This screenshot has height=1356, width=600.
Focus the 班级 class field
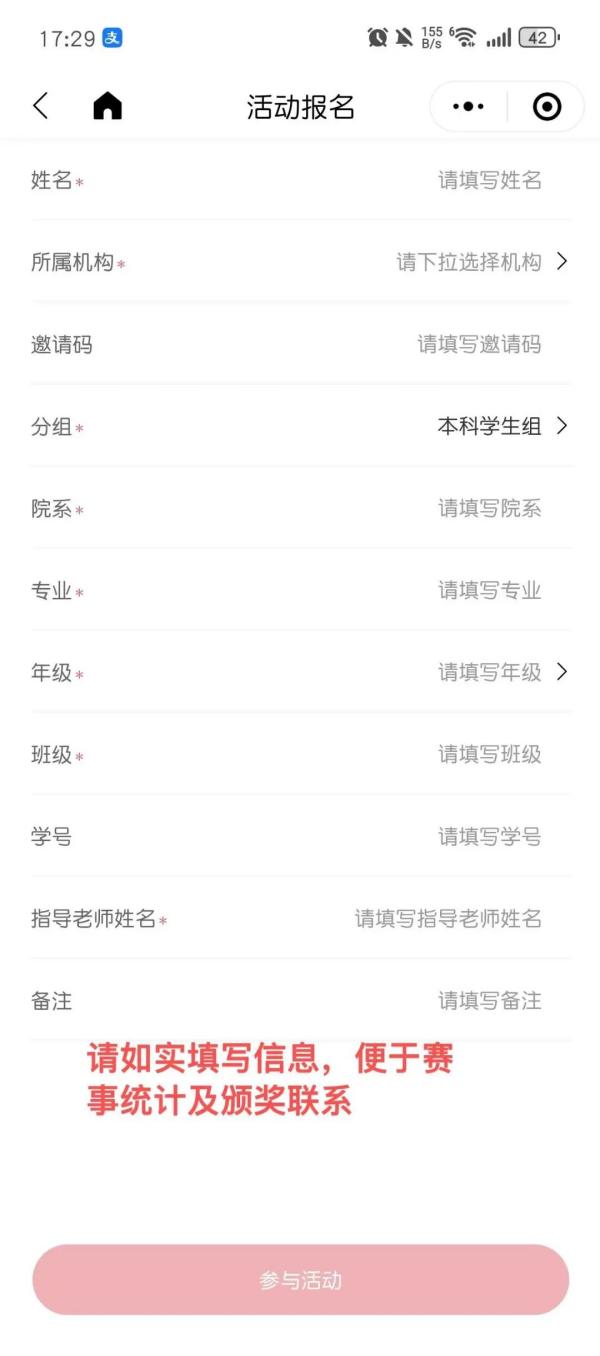(489, 754)
